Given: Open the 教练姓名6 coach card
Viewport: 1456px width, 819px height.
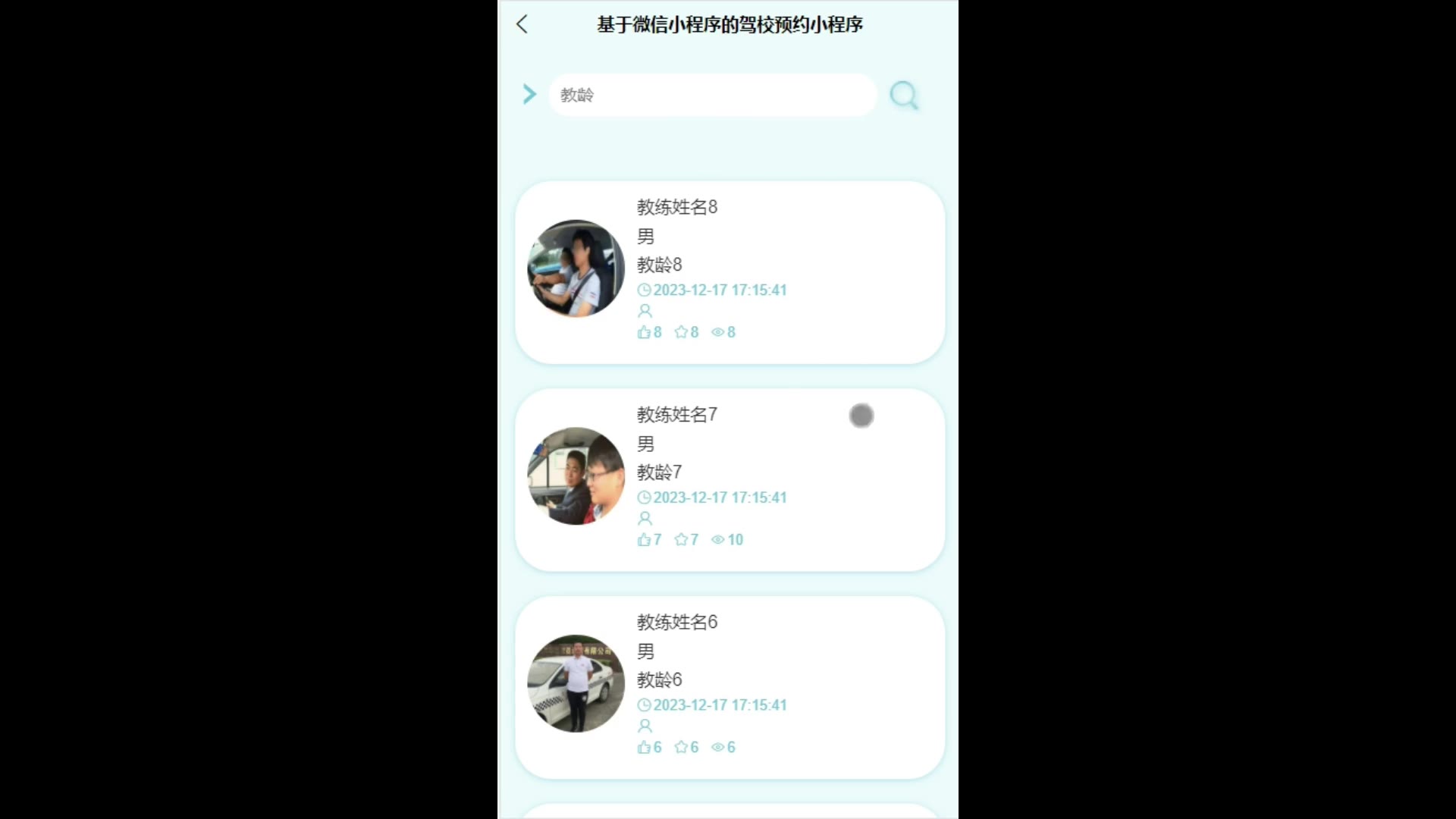Looking at the screenshot, I should pos(730,687).
